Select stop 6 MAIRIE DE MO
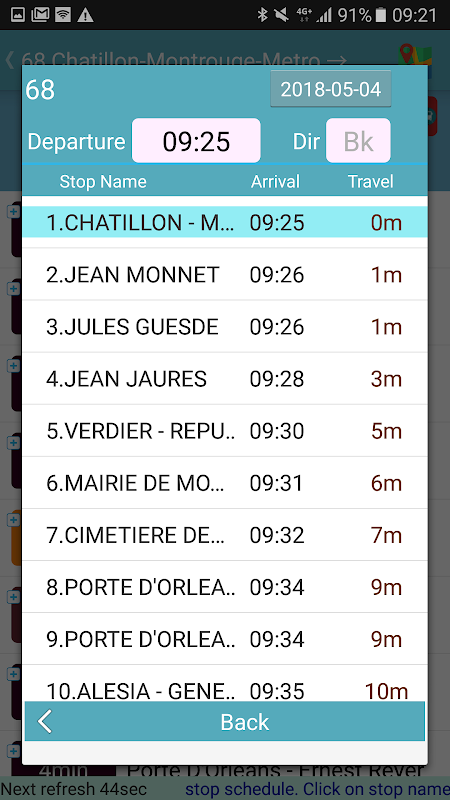Viewport: 450px width, 800px height. [224, 483]
